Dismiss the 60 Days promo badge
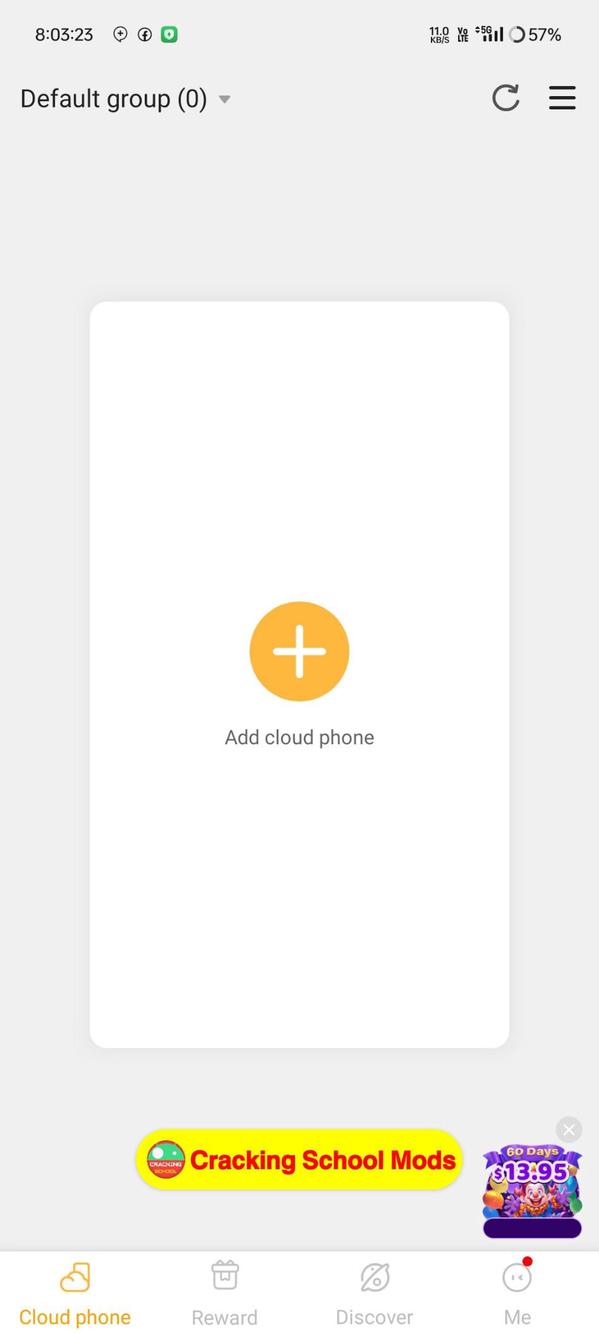The width and height of the screenshot is (599, 1333). (x=569, y=1130)
